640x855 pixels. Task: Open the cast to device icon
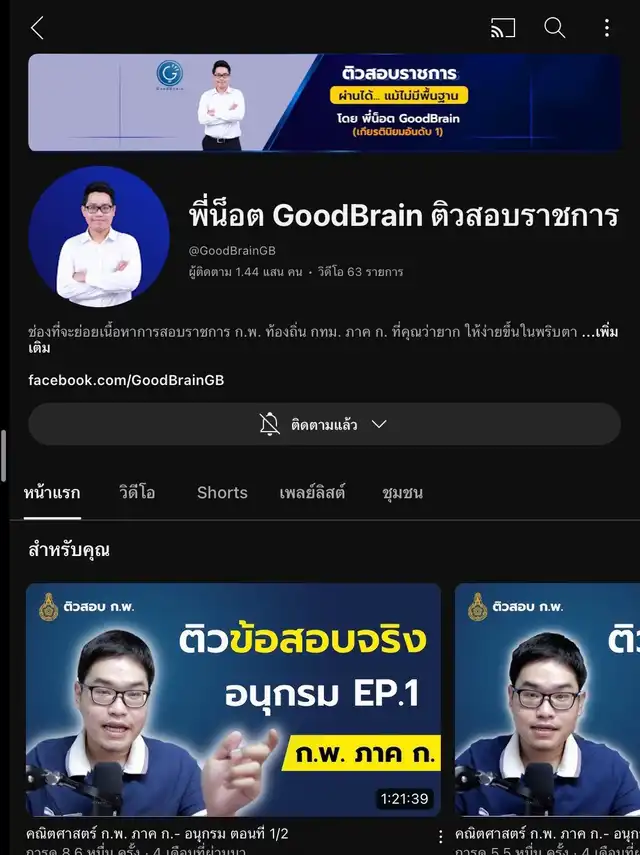pyautogui.click(x=503, y=28)
